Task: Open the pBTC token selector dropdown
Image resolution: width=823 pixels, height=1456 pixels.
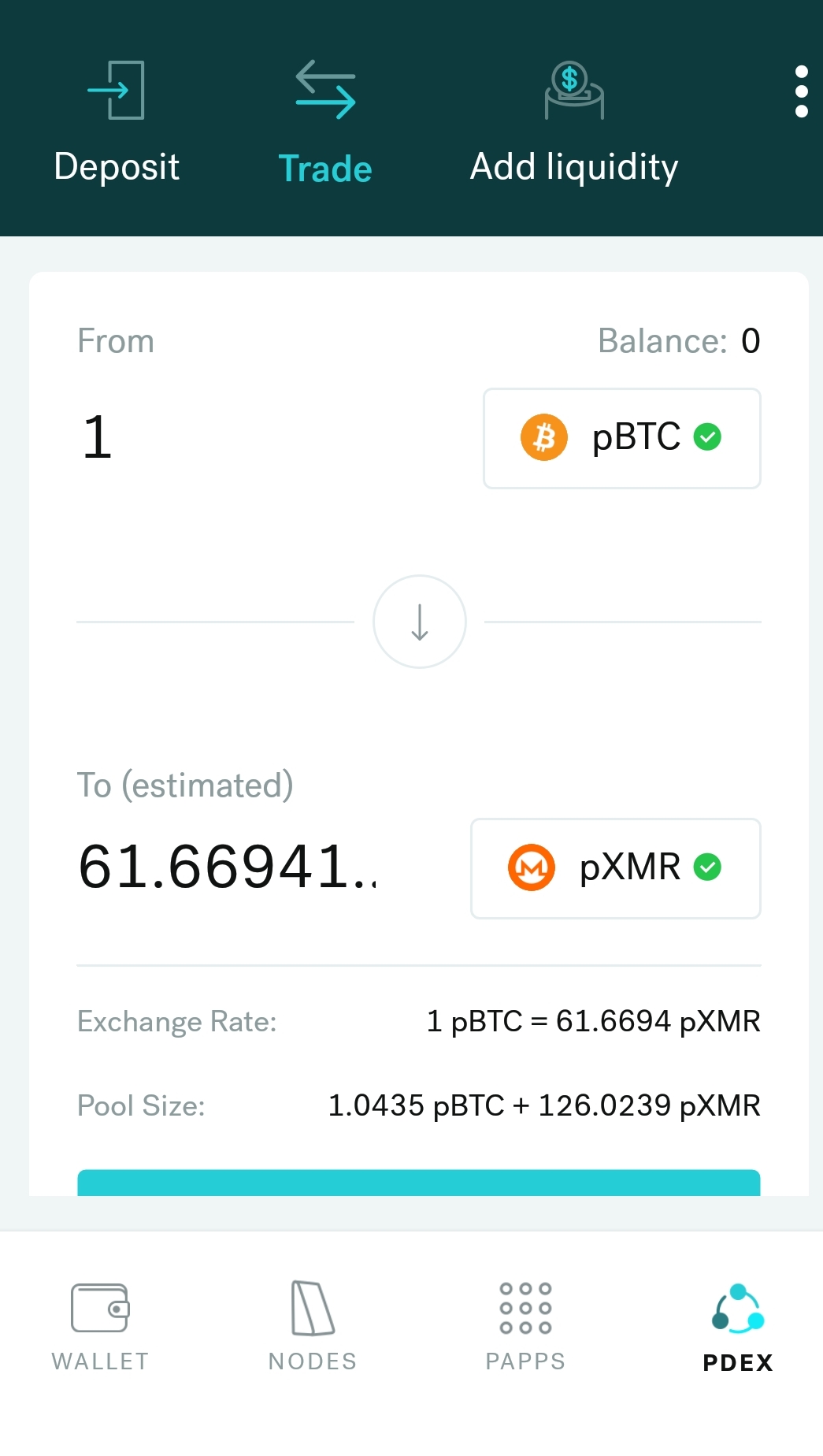Action: [x=621, y=438]
